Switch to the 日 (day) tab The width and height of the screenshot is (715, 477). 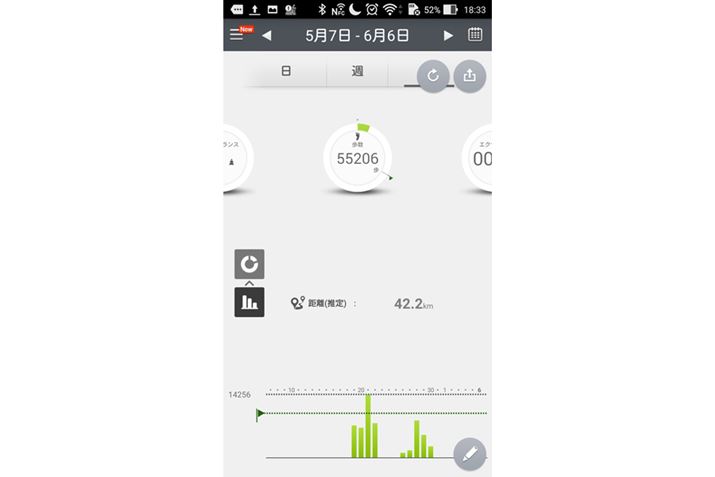[286, 72]
